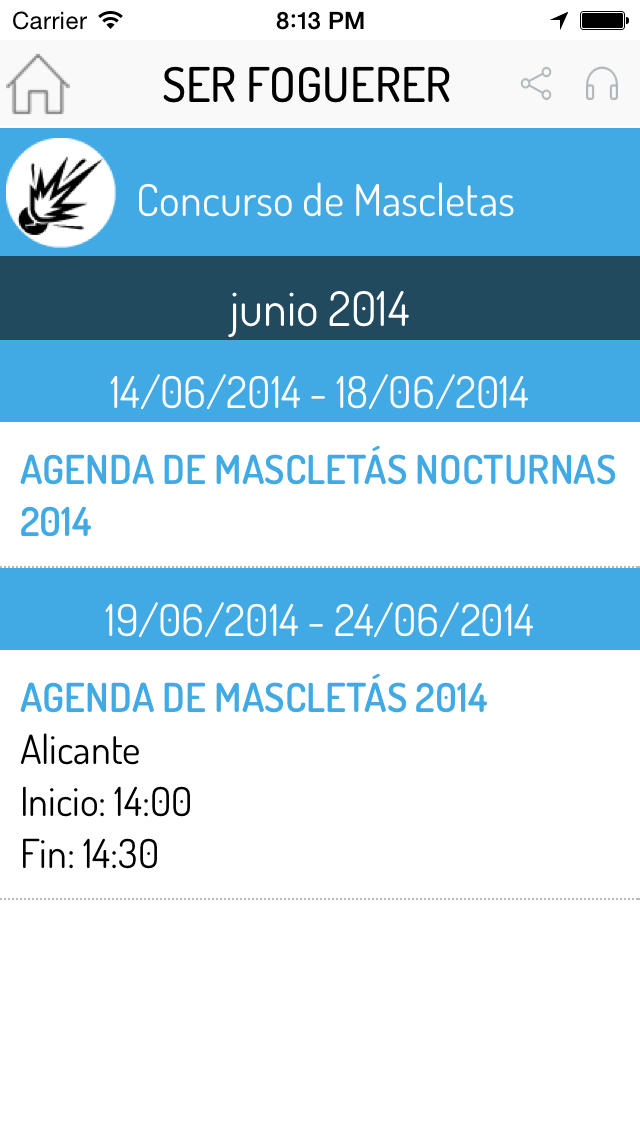This screenshot has width=640, height=1136.
Task: Open Agenda de Mascletás 2014 in Alicante
Action: click(320, 774)
